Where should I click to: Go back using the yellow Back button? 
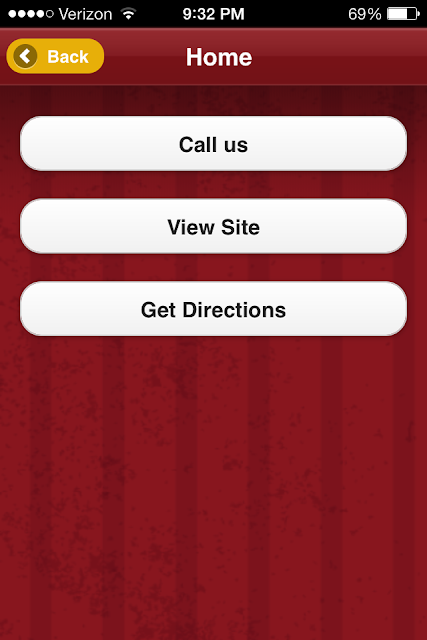tap(55, 56)
